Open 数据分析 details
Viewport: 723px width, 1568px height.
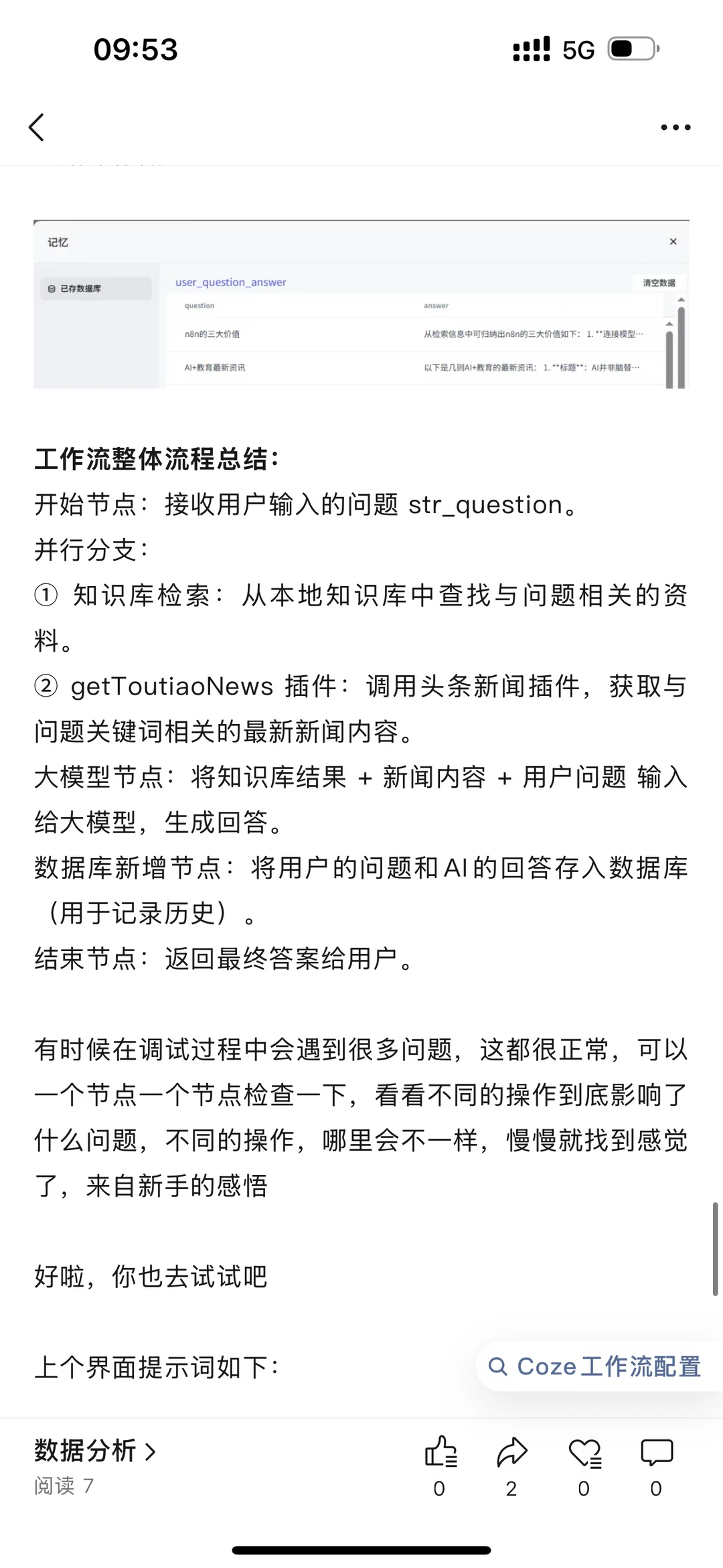click(x=95, y=1451)
